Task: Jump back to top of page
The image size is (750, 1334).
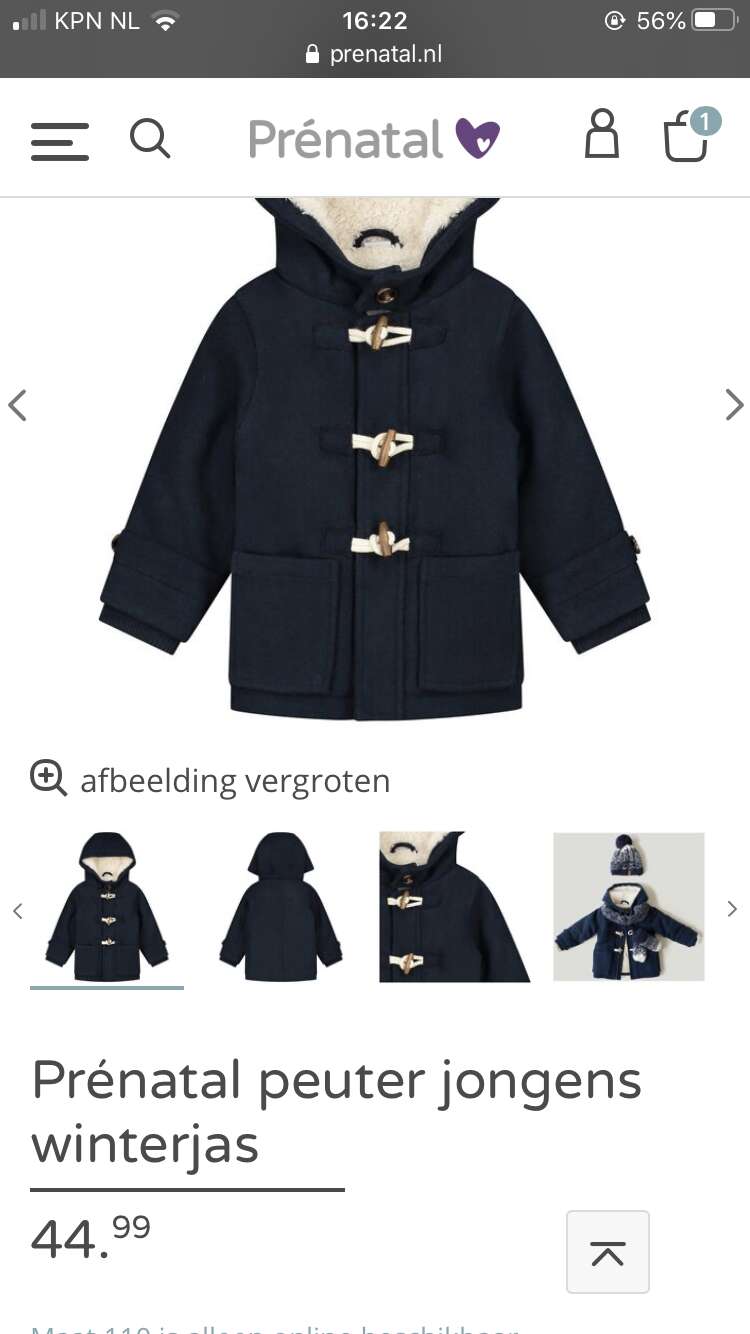Action: 607,1252
